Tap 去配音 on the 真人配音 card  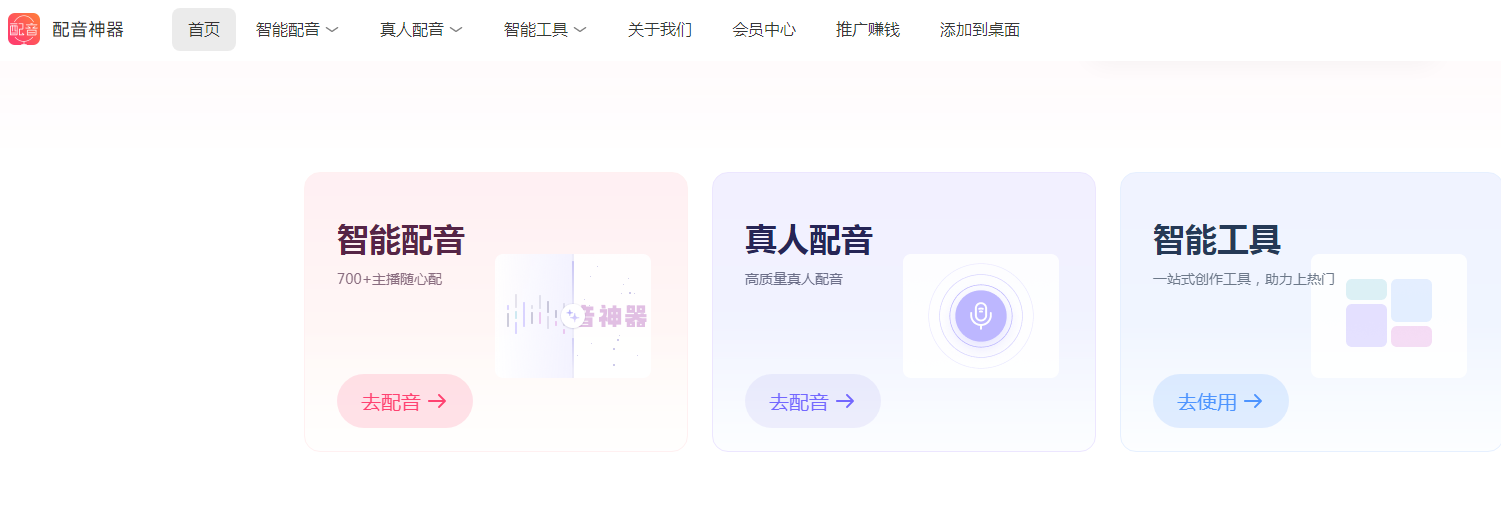[x=812, y=401]
